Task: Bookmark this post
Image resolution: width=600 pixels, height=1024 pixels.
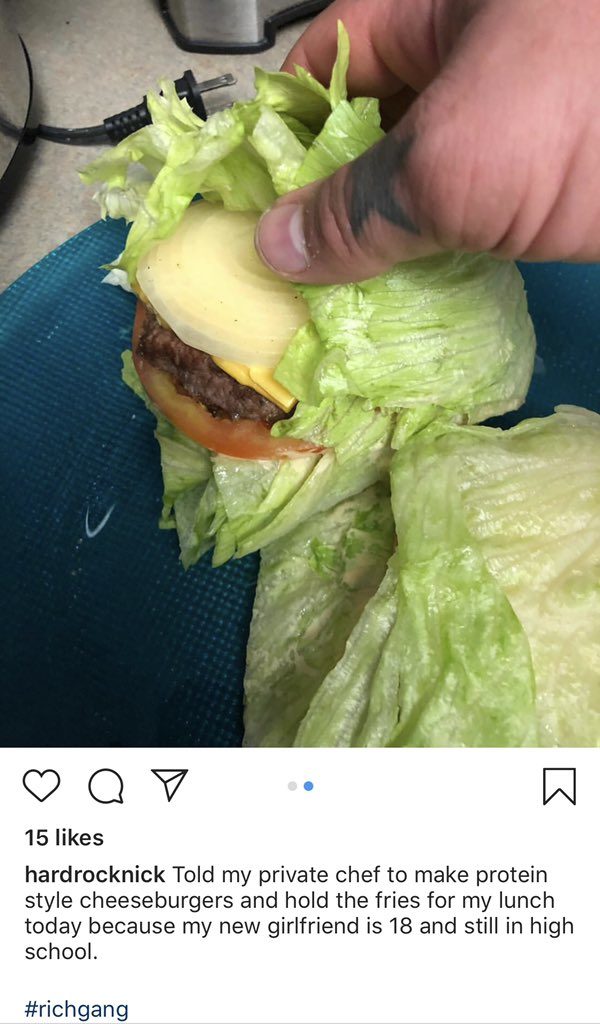Action: click(560, 786)
